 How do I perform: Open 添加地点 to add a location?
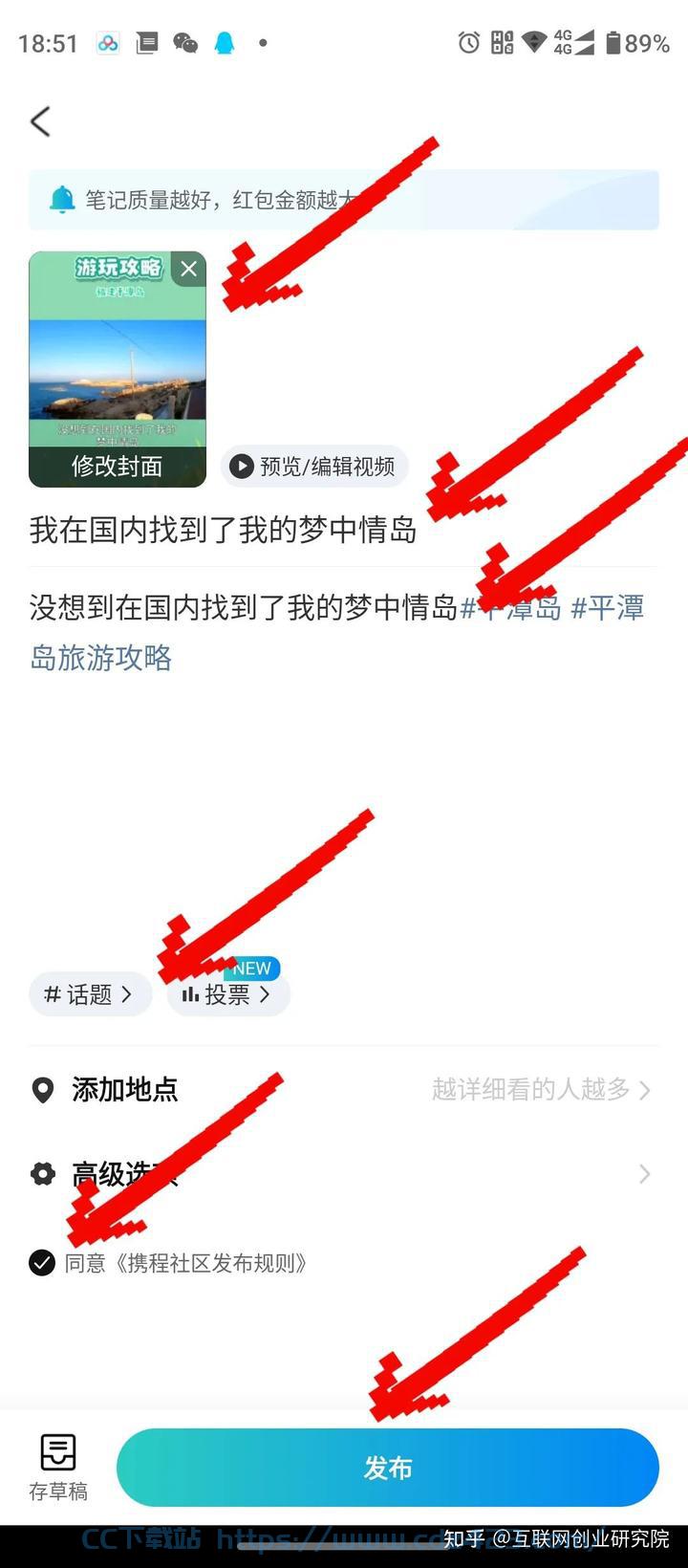(344, 1089)
